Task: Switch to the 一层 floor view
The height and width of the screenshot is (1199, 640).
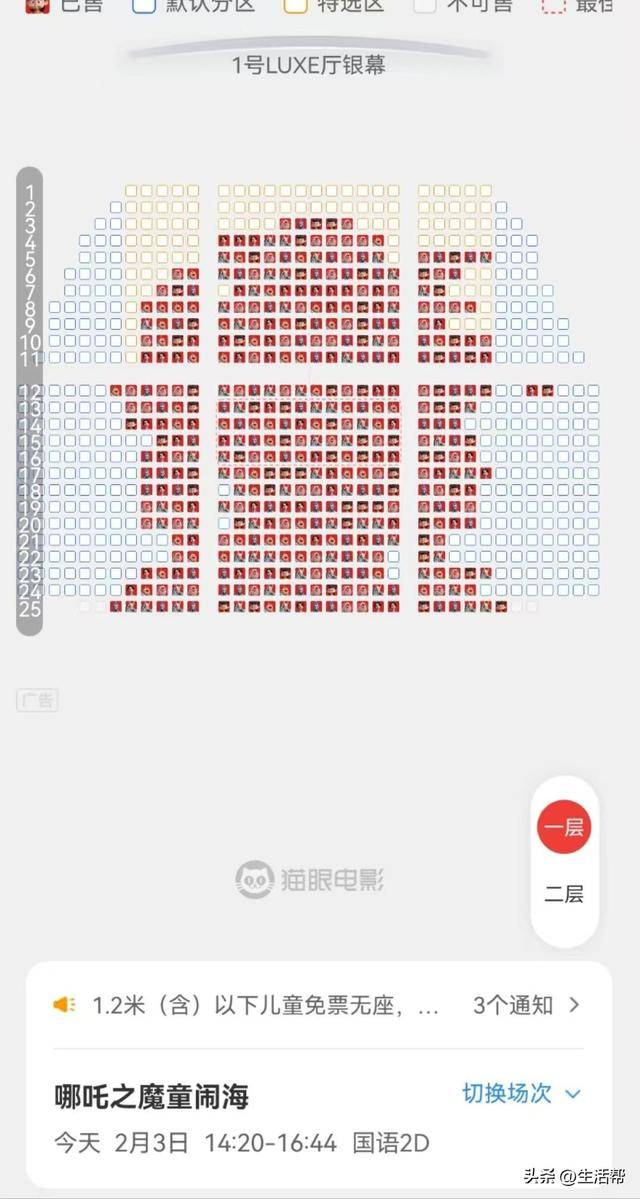Action: pyautogui.click(x=564, y=827)
